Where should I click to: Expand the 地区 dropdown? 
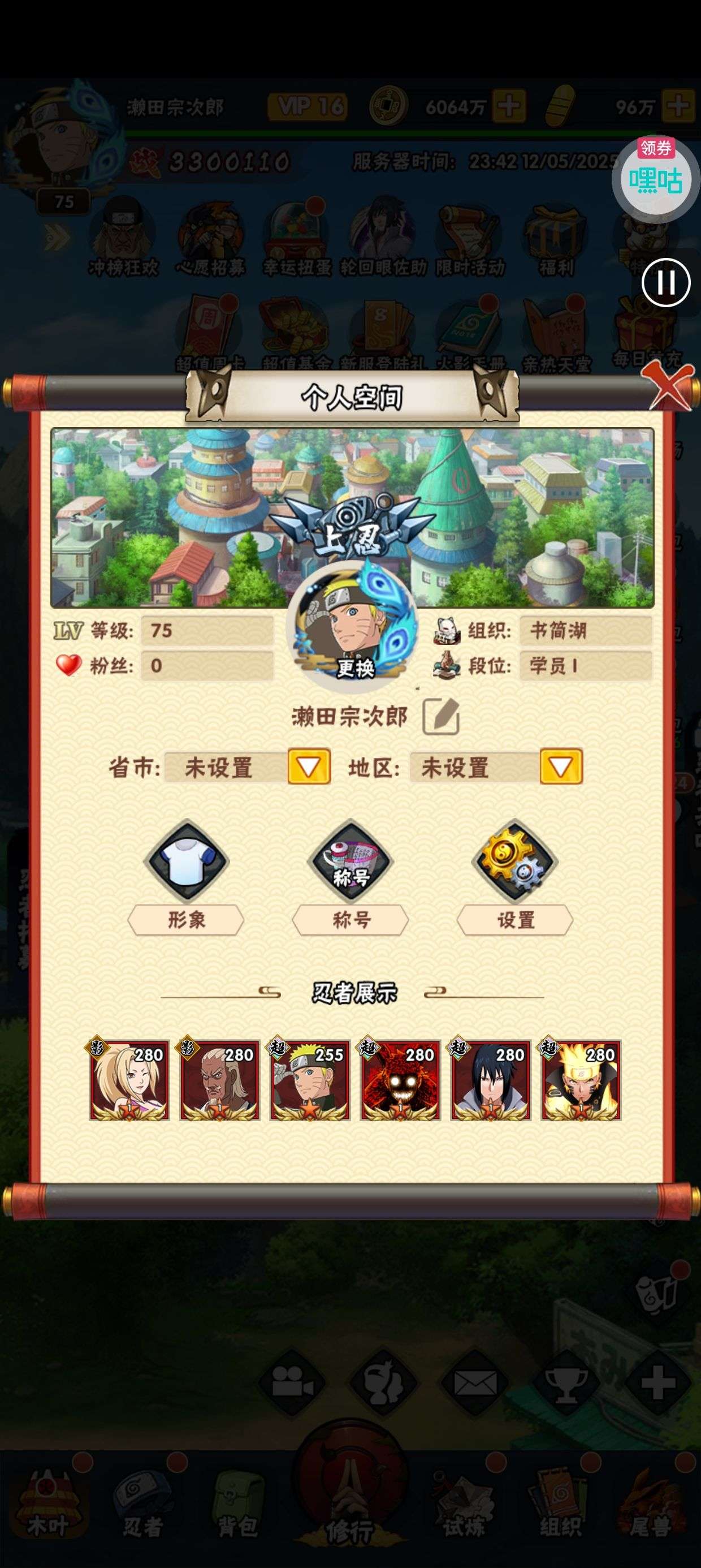[x=560, y=766]
